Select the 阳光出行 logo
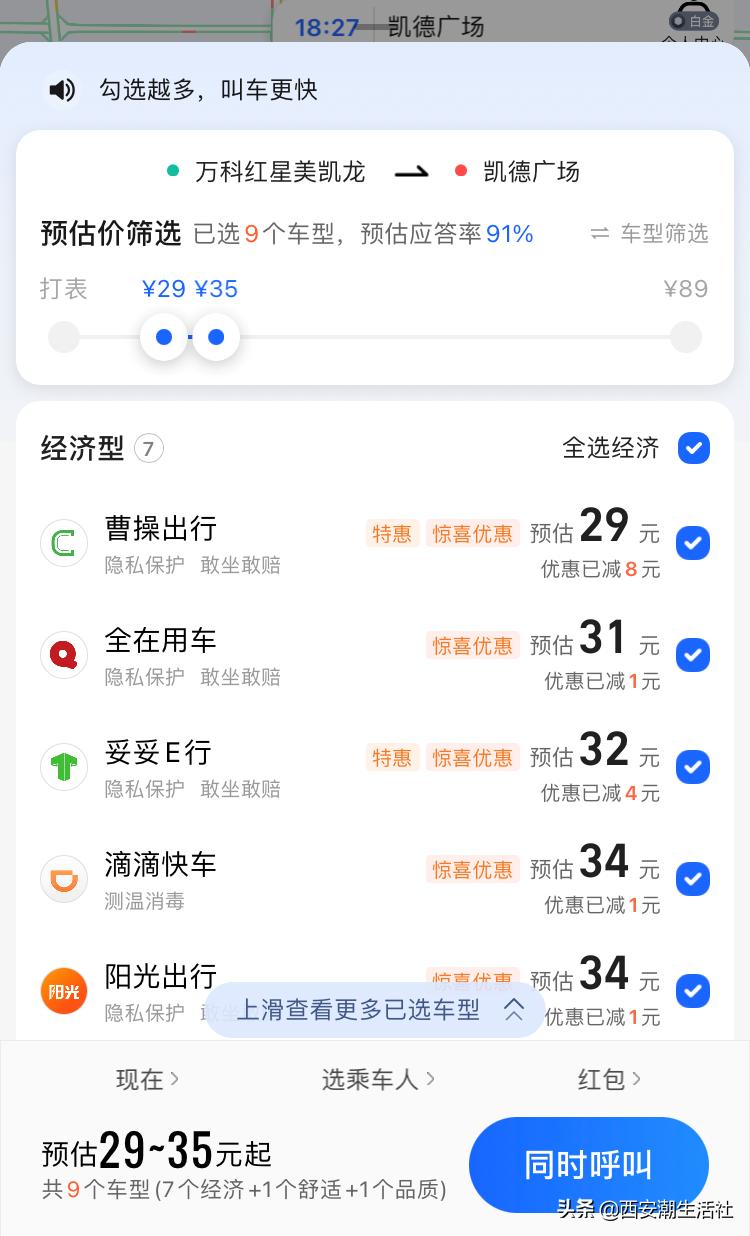The image size is (750, 1236). [63, 991]
